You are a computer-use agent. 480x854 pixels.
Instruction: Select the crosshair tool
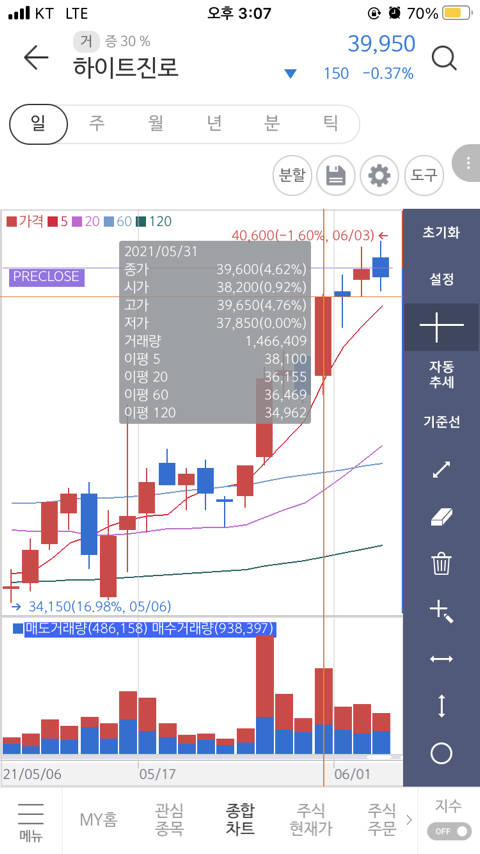[x=441, y=327]
